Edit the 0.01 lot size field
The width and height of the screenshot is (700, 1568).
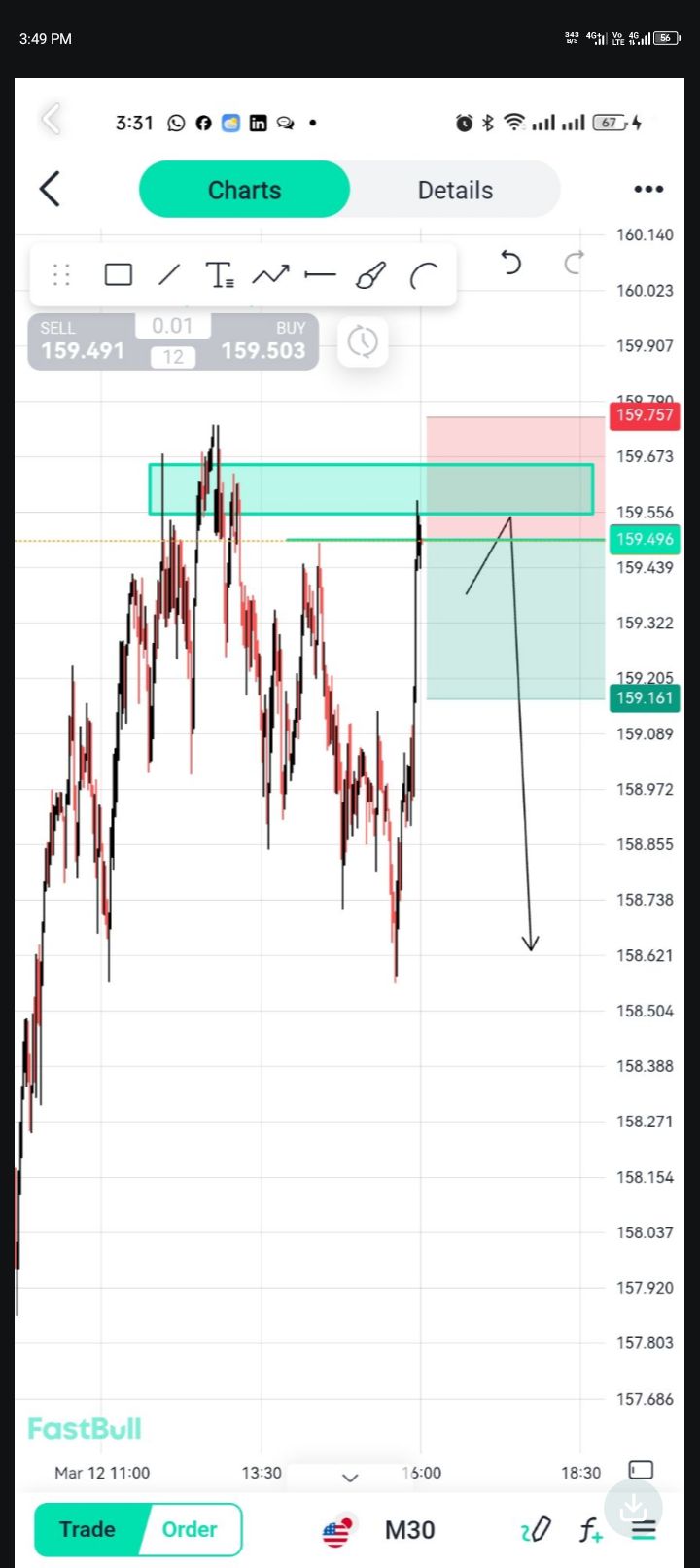point(172,326)
